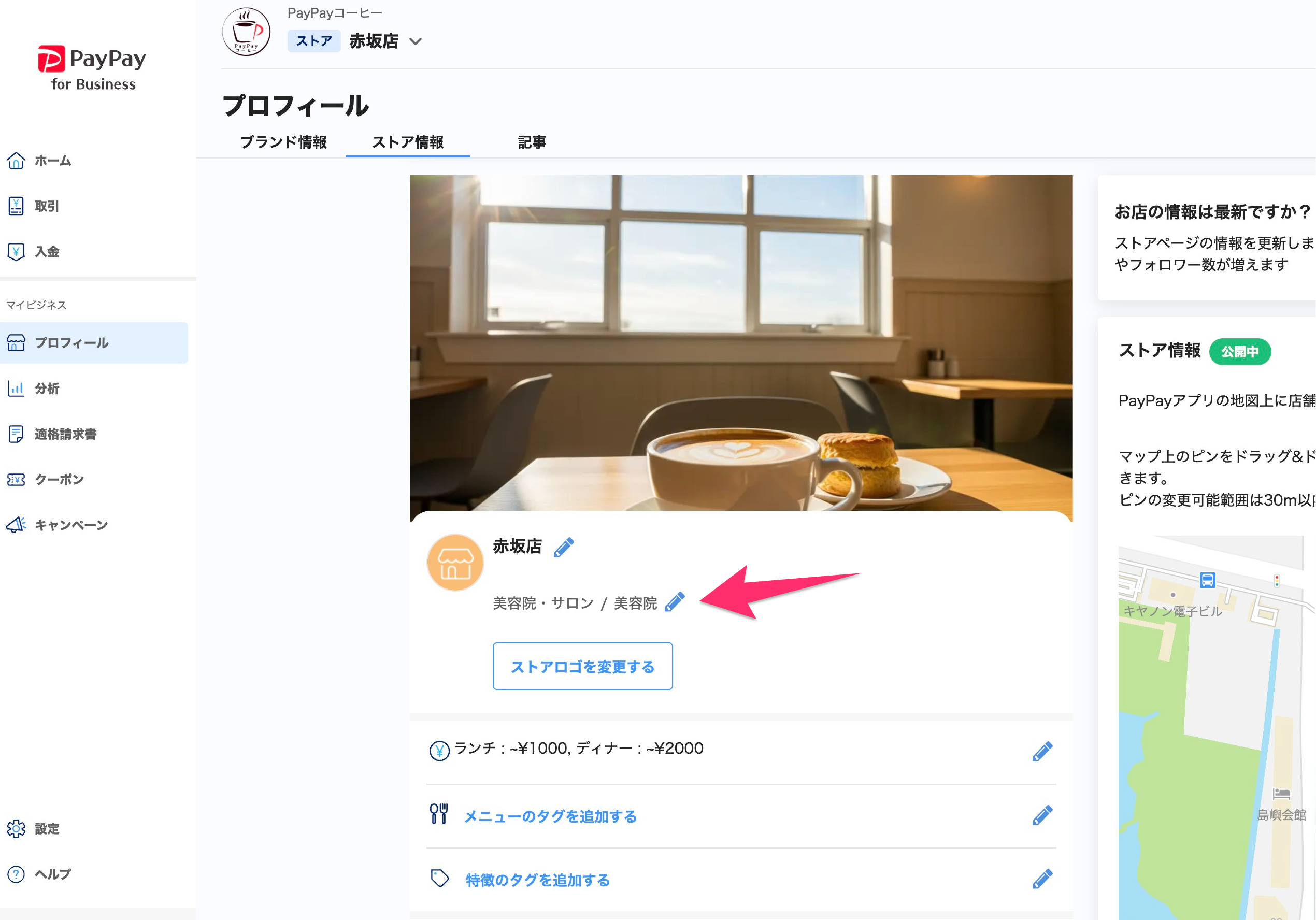The image size is (1316, 920).
Task: Open ヘルプ in the sidebar
Action: tap(52, 873)
